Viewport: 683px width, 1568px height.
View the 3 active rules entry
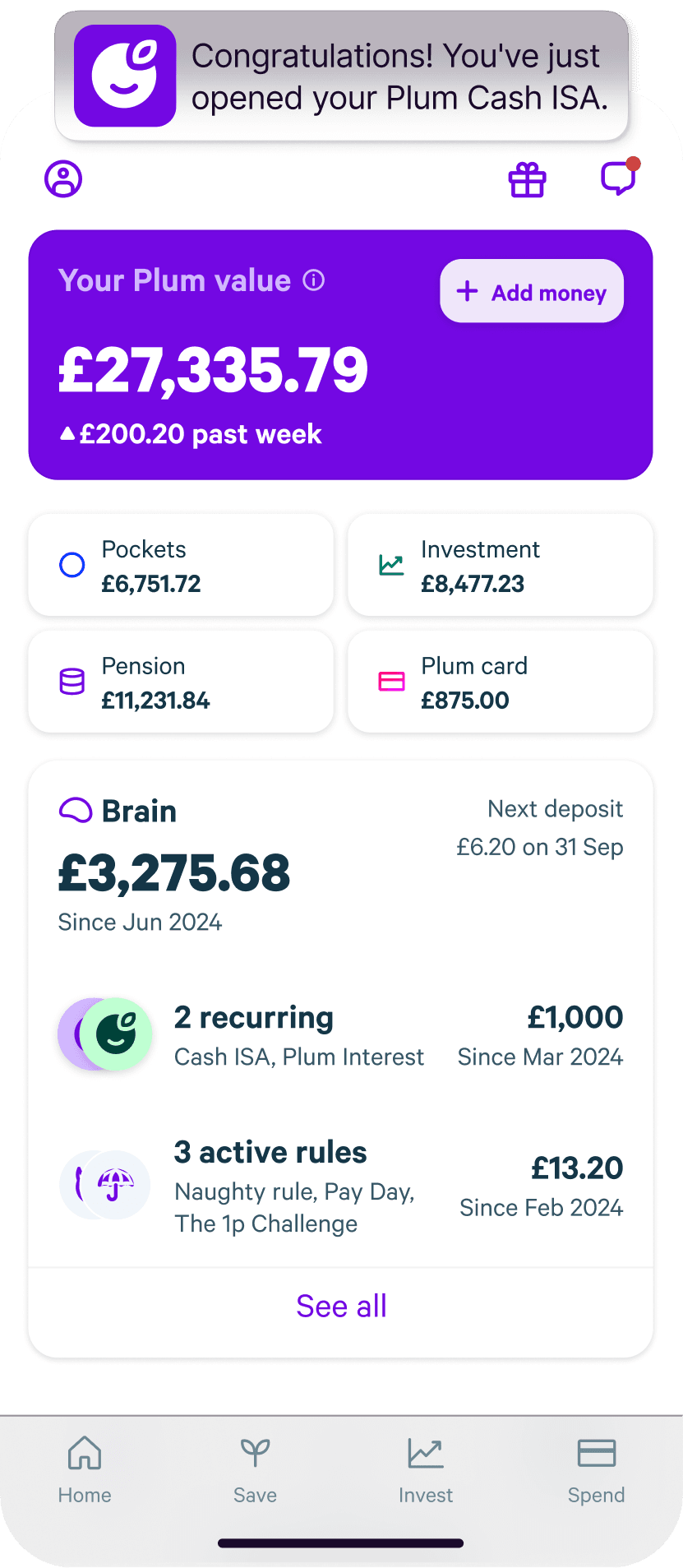[x=341, y=1186]
